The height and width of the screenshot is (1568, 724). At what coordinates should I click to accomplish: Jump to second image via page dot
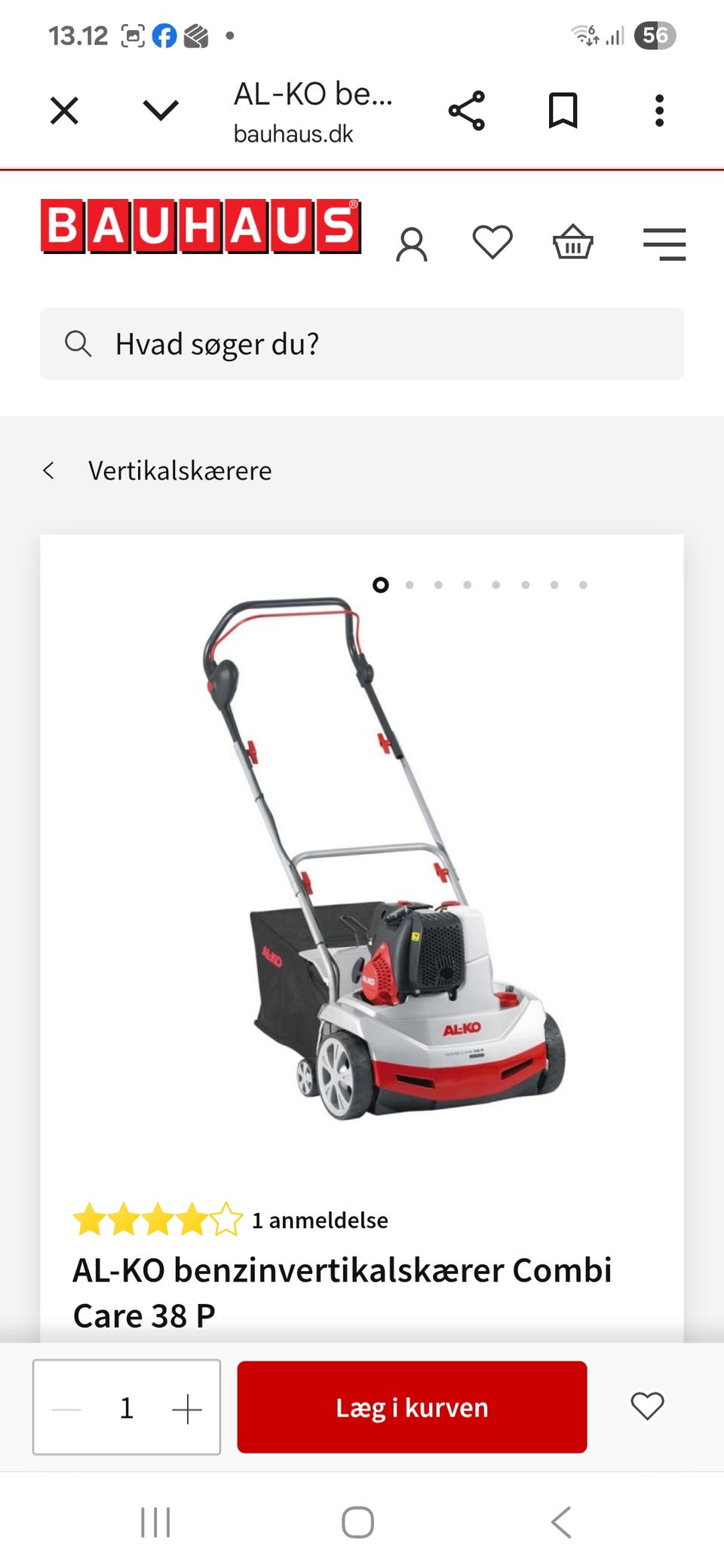click(410, 585)
